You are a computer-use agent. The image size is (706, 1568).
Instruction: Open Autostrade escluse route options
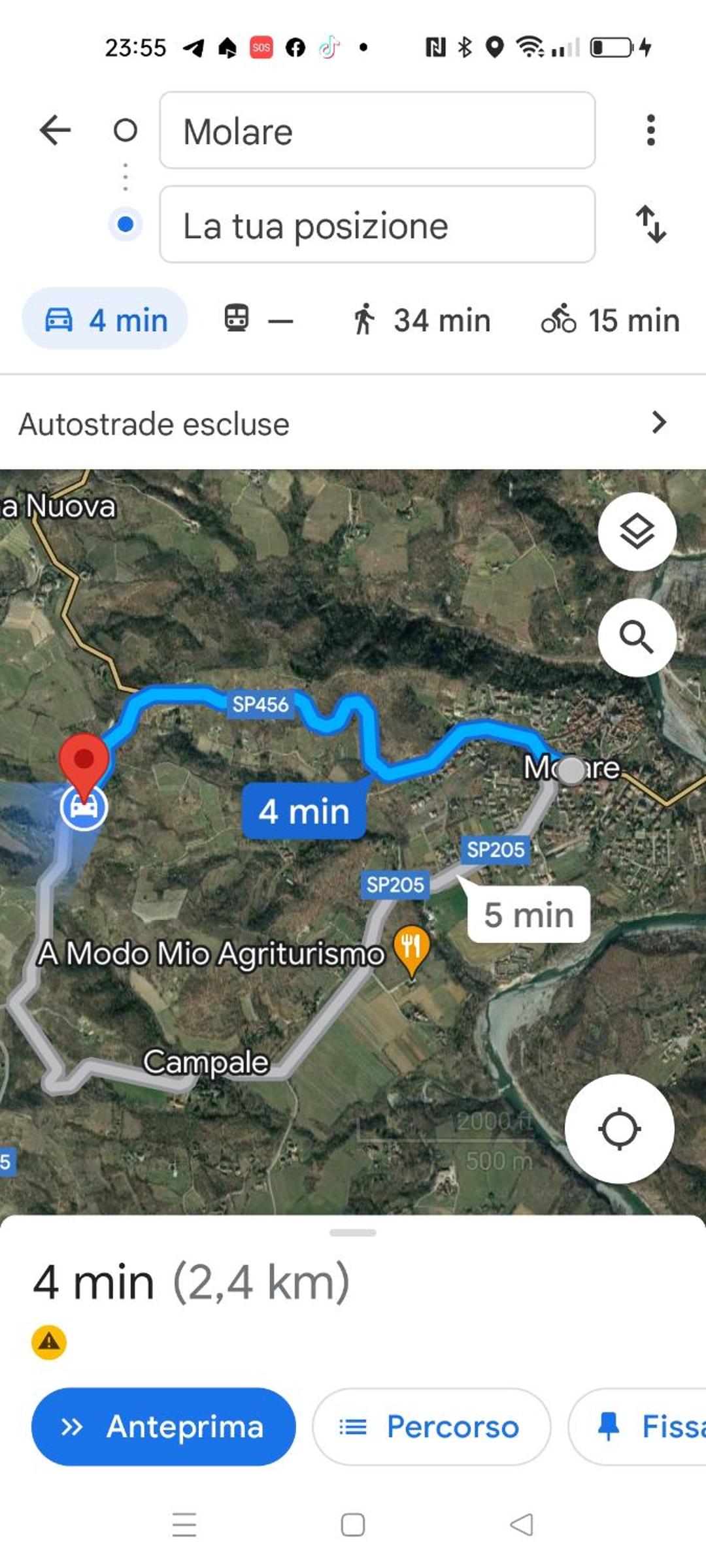[x=353, y=423]
